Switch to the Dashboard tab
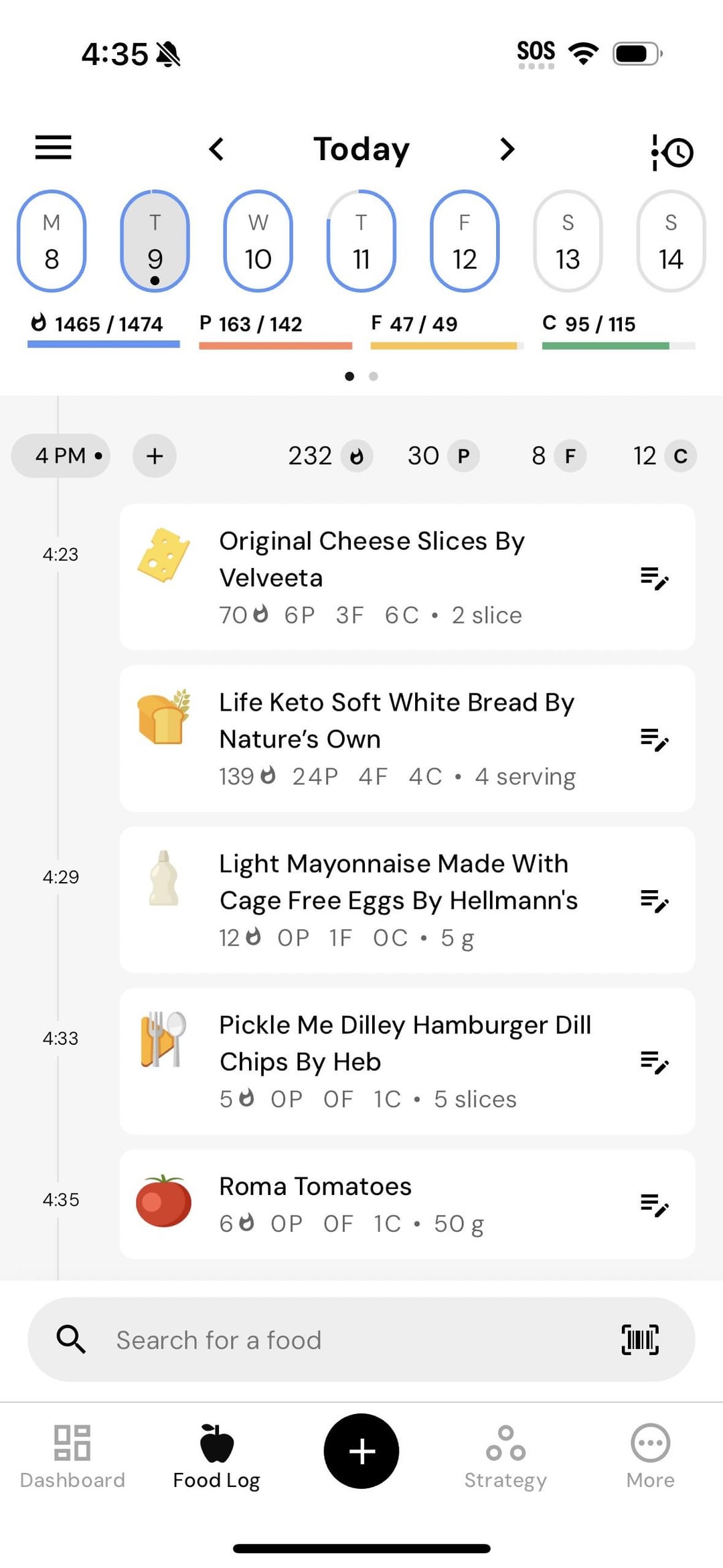The image size is (723, 1568). click(72, 1455)
